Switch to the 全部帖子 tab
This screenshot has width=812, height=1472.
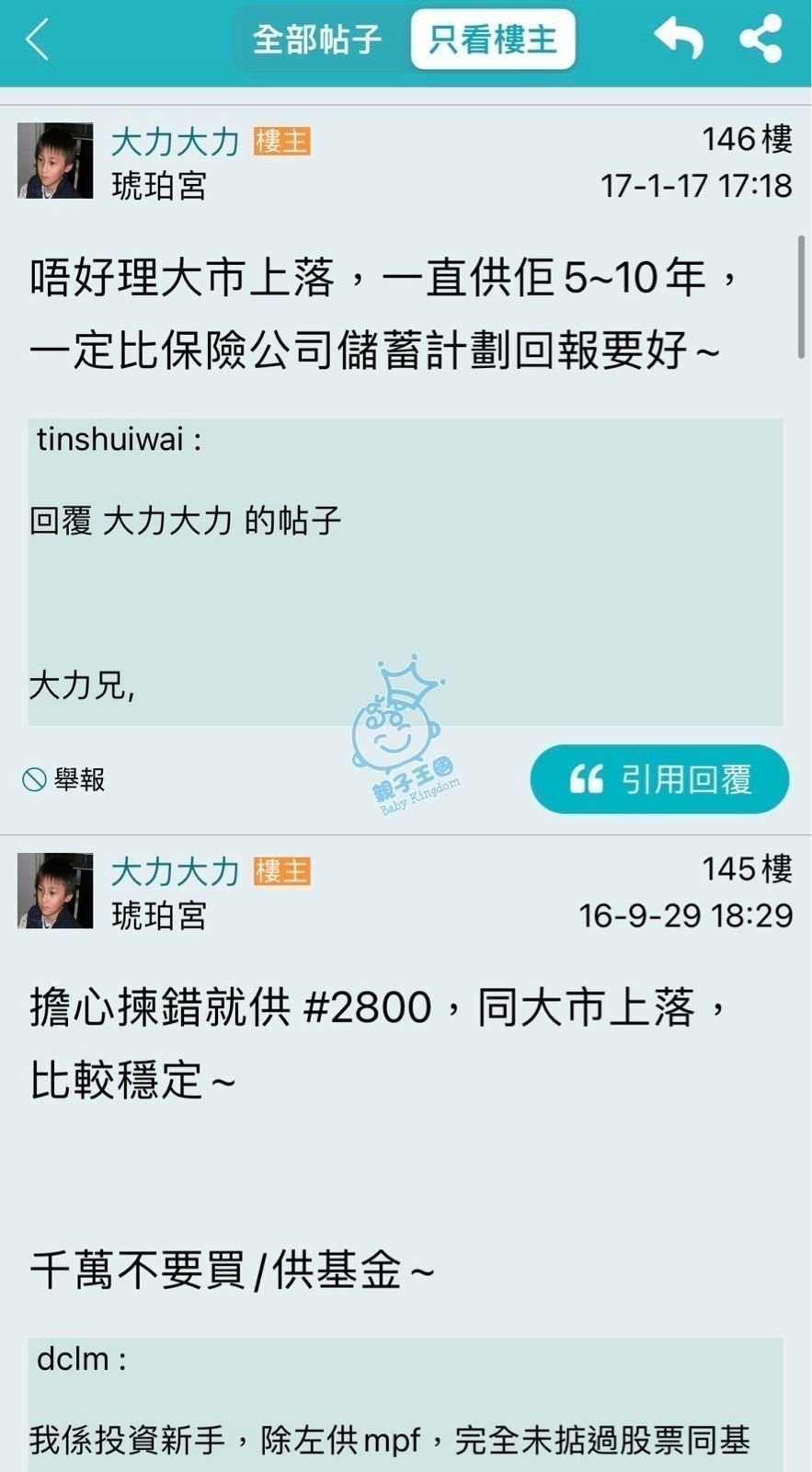pyautogui.click(x=317, y=40)
